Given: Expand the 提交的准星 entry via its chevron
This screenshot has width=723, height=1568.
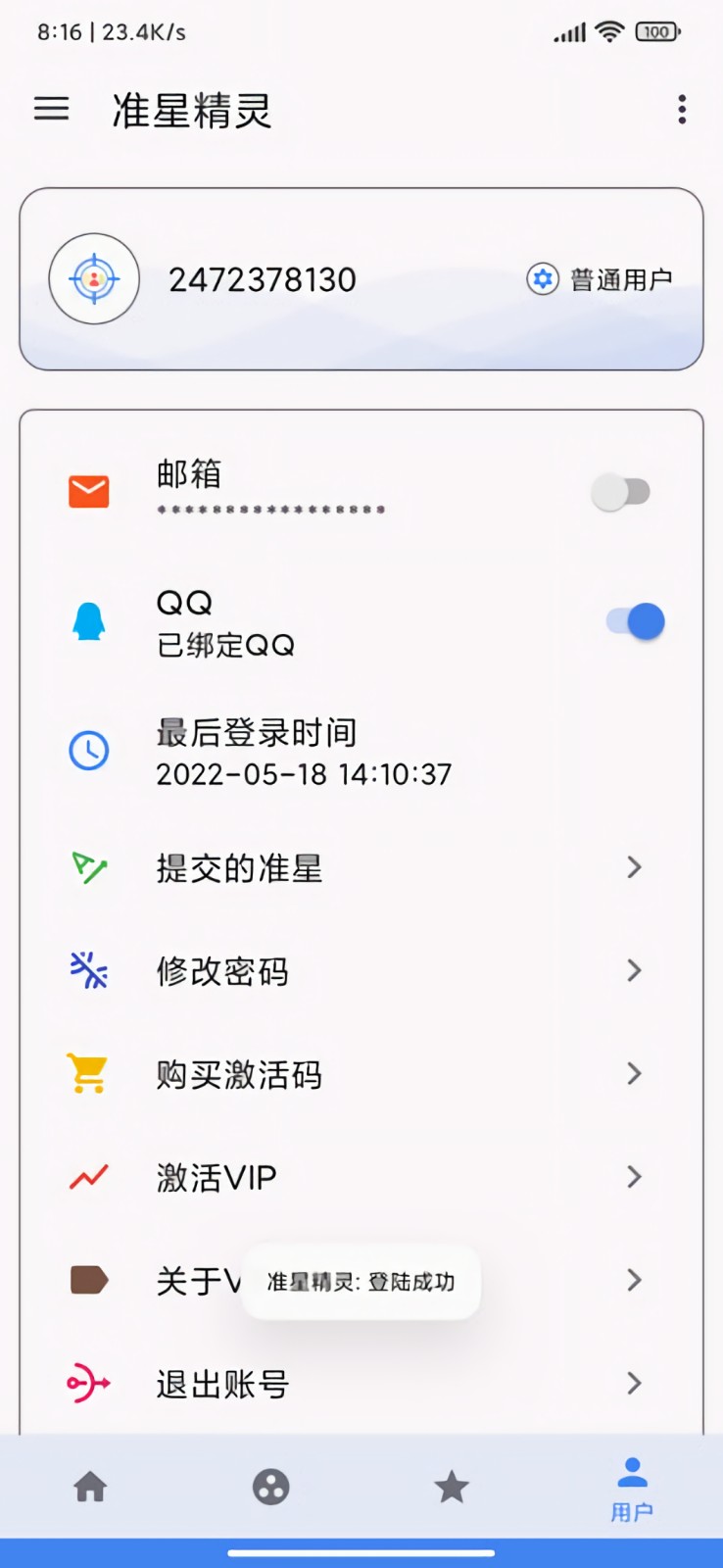Looking at the screenshot, I should [633, 867].
